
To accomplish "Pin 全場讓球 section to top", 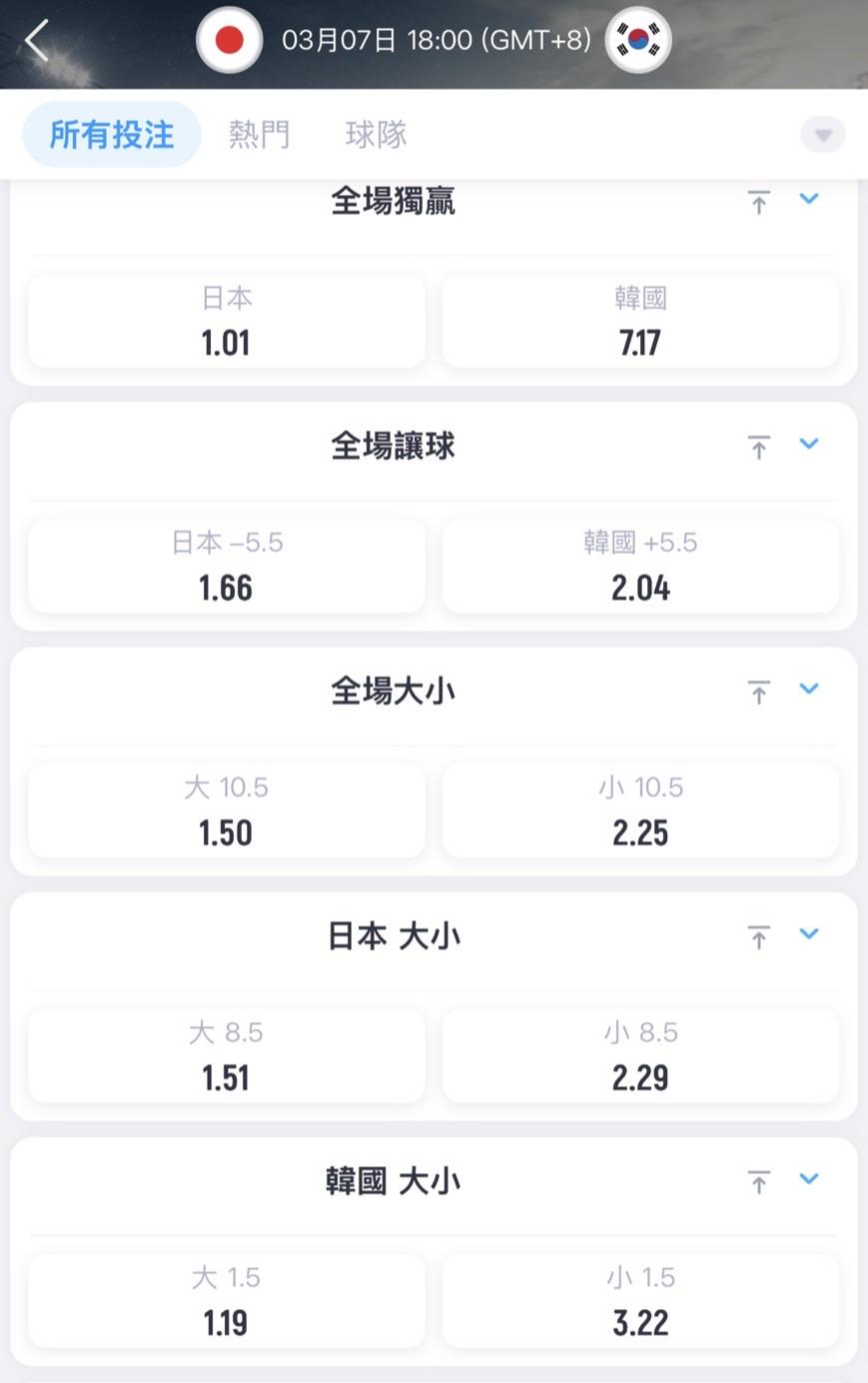I will coord(759,447).
